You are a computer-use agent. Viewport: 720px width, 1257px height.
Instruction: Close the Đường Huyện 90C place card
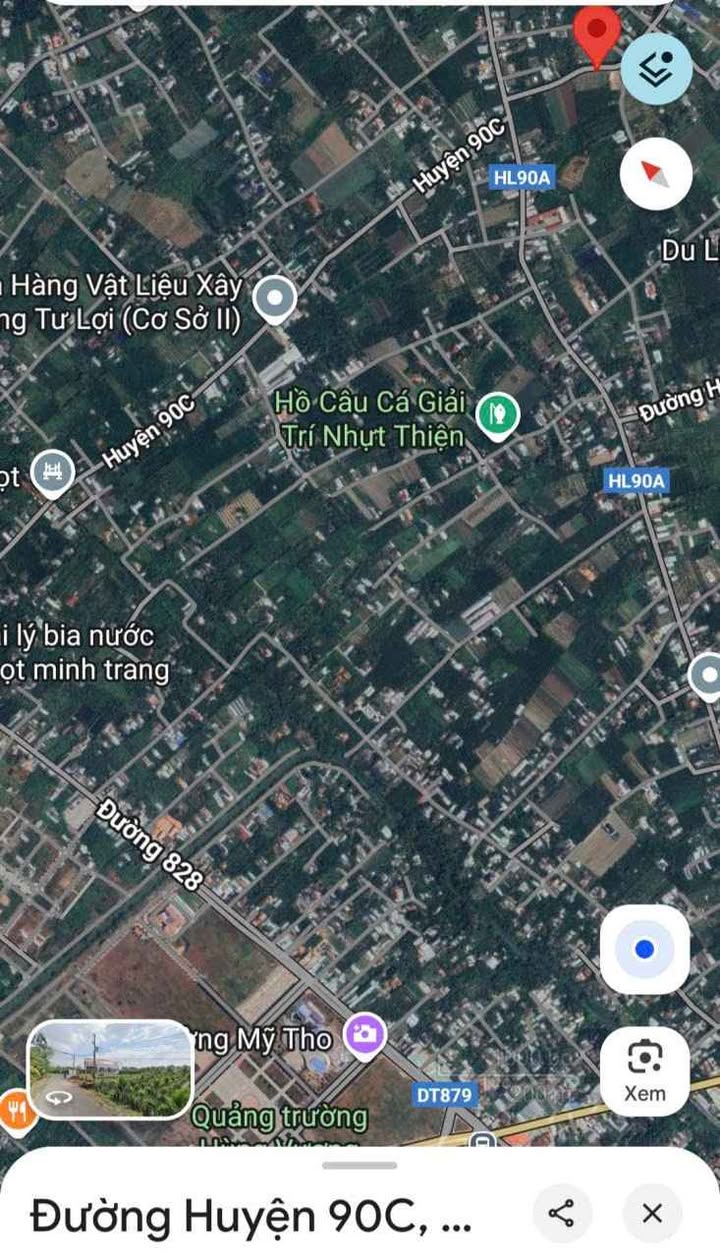[x=652, y=1213]
